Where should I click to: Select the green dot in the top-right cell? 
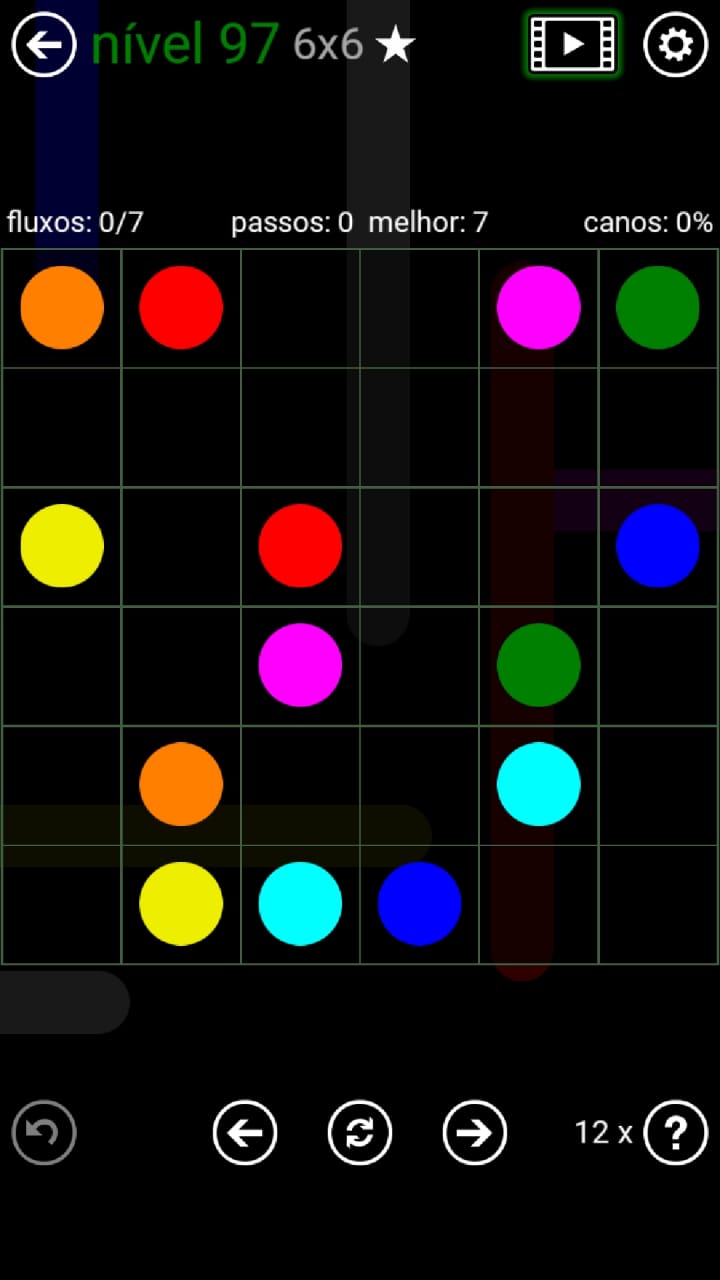coord(657,307)
